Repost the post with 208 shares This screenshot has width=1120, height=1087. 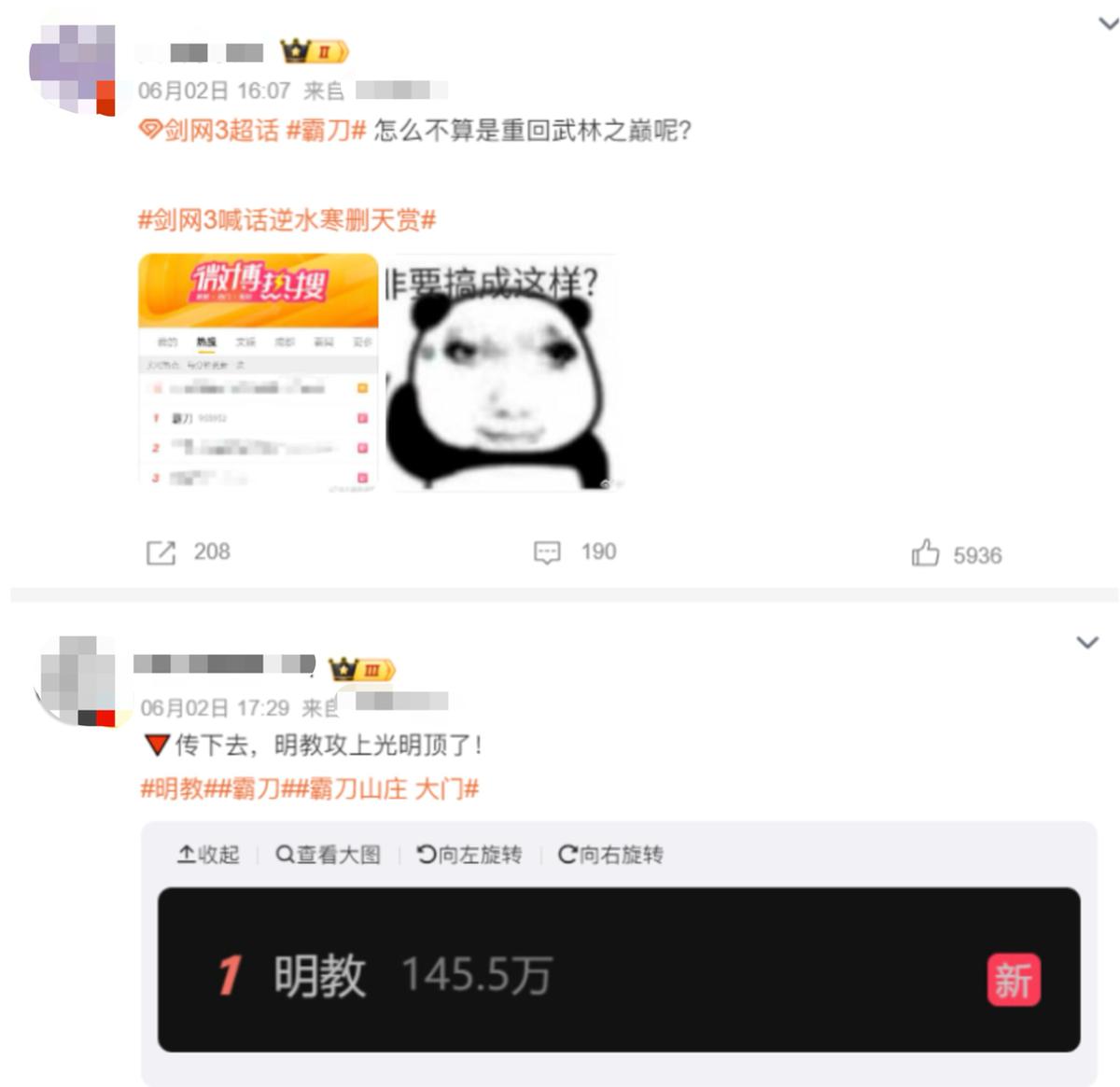tap(161, 552)
